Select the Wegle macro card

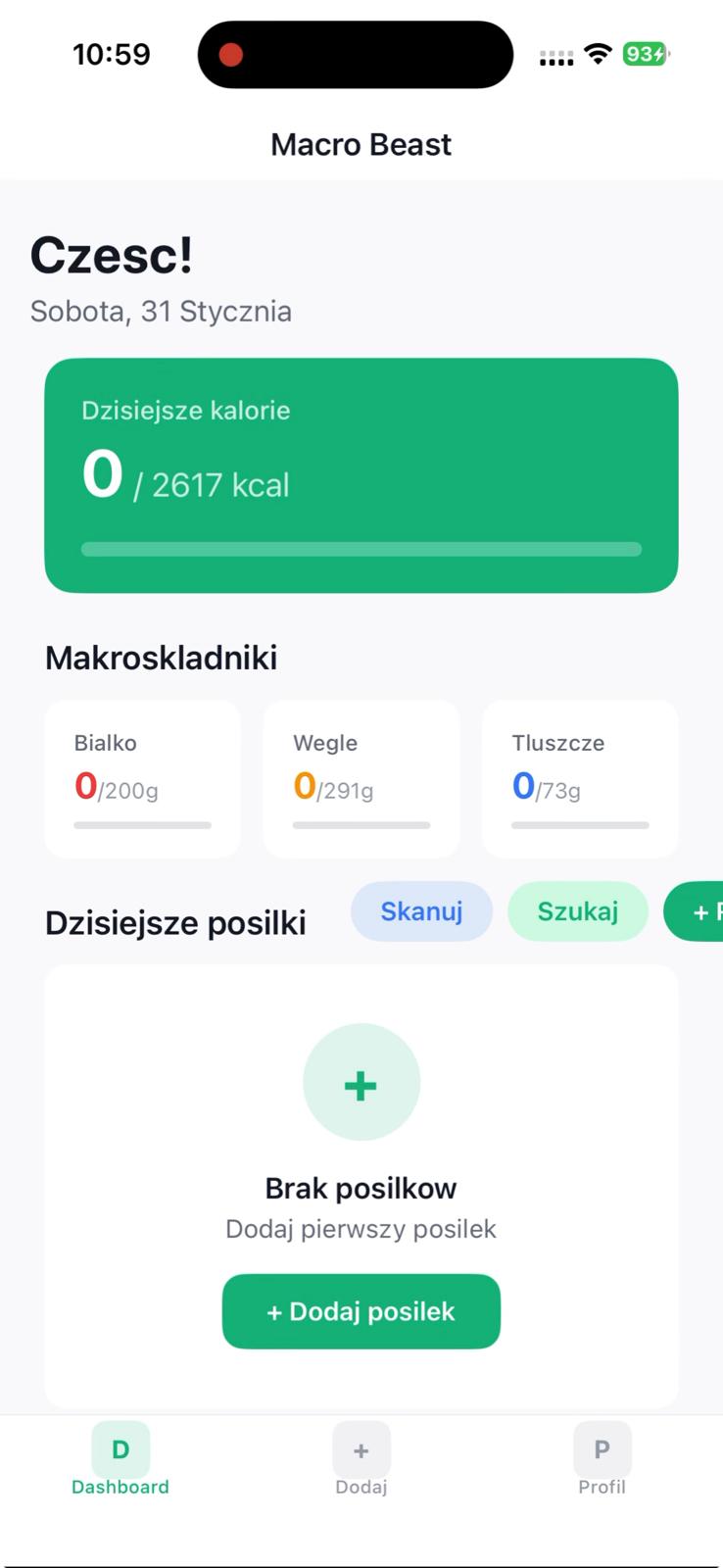click(361, 779)
